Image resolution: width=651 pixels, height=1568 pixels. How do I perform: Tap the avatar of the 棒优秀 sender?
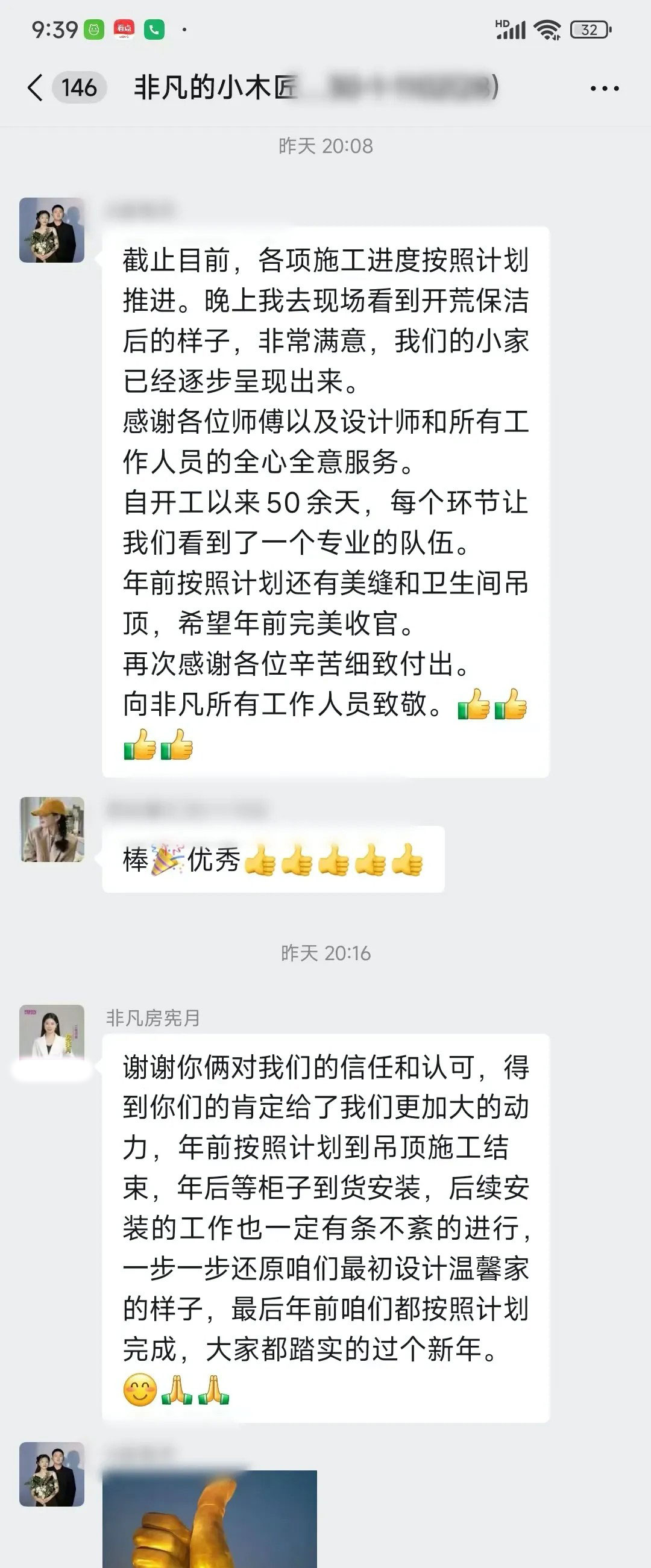52,829
